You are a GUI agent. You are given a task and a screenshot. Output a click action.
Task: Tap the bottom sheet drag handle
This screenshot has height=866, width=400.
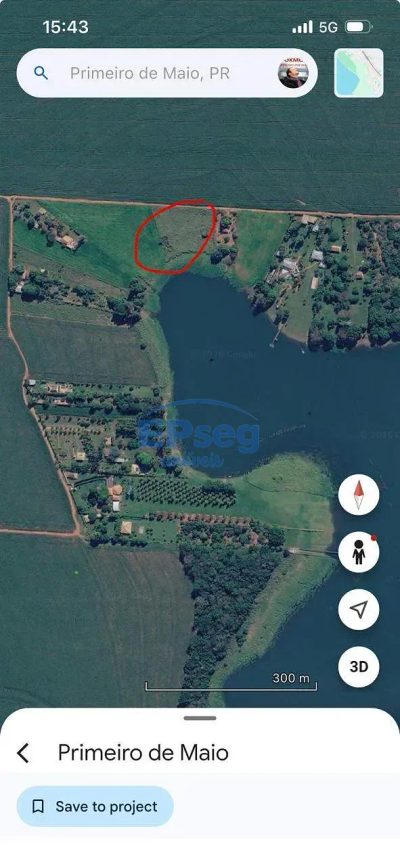tap(200, 718)
